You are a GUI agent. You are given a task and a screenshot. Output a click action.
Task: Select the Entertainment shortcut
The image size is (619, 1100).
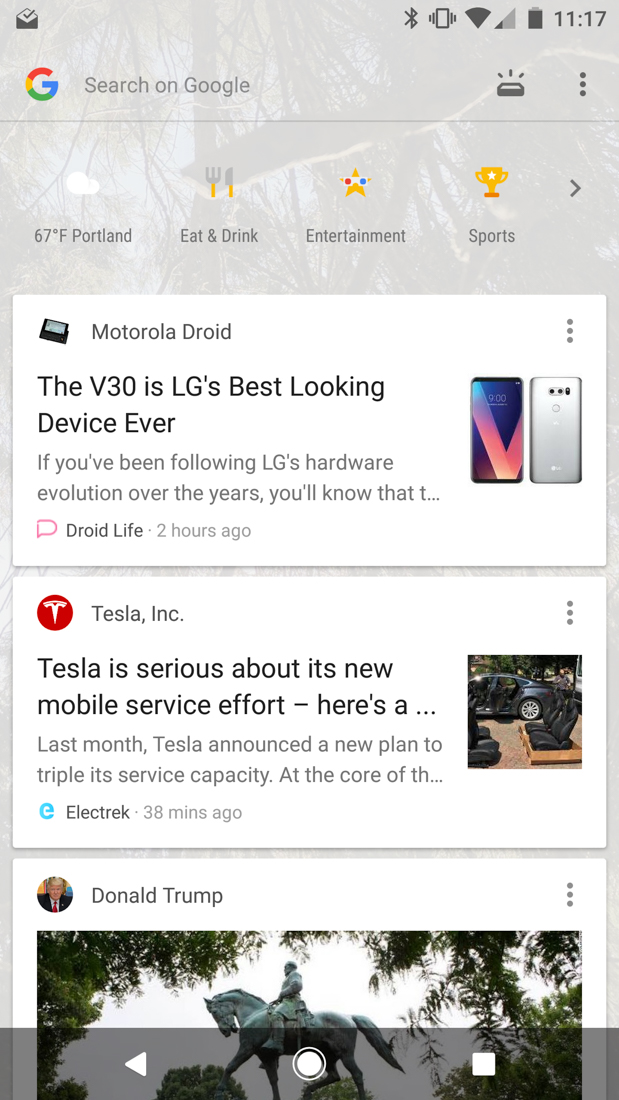tap(356, 205)
